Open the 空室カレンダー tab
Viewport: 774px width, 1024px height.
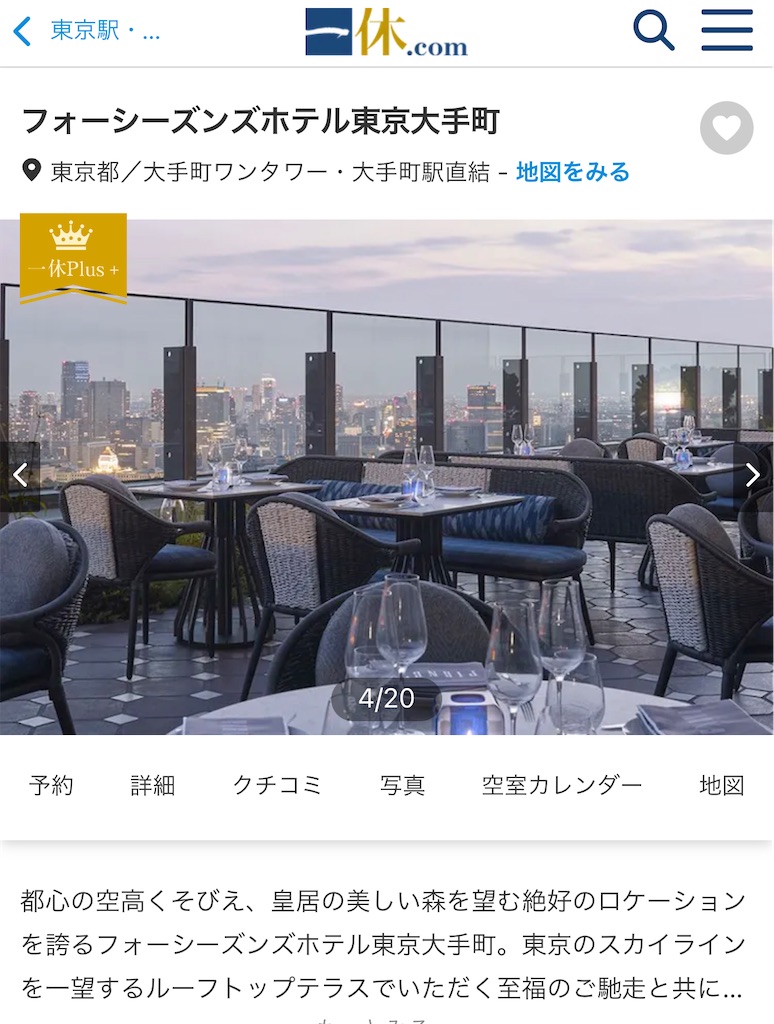pos(561,786)
